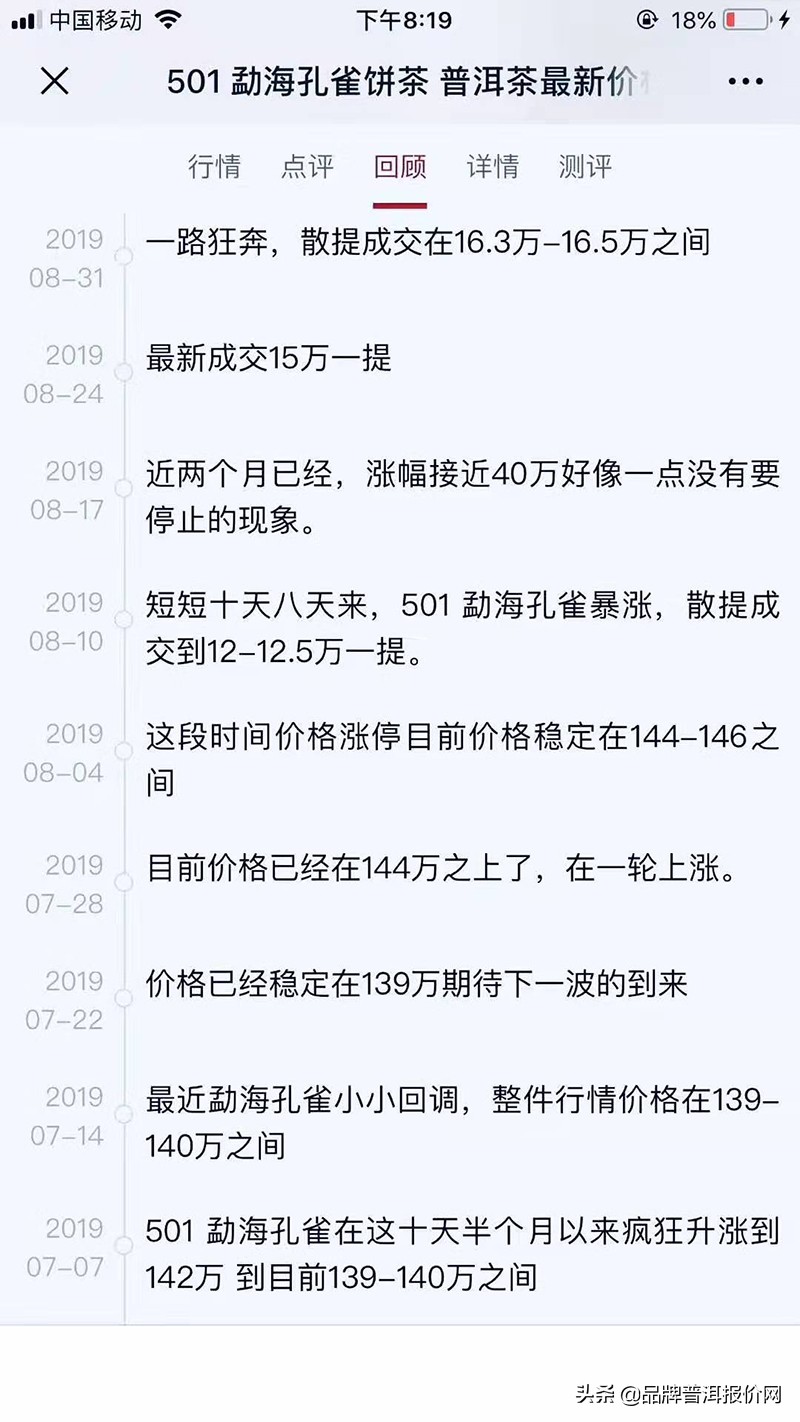Open the more options ellipsis icon
This screenshot has height=1422, width=800.
point(743,82)
